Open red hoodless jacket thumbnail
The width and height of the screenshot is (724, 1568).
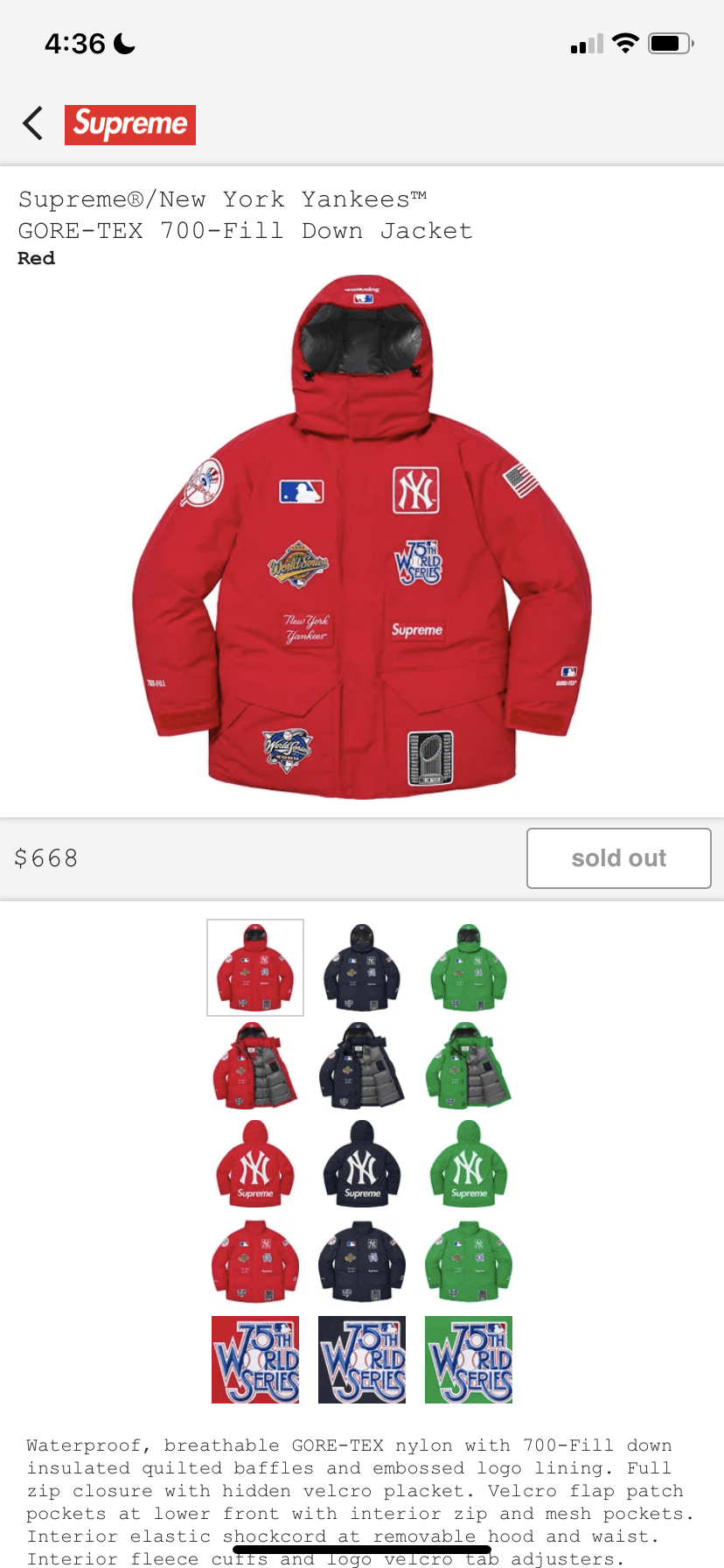coord(255,1262)
